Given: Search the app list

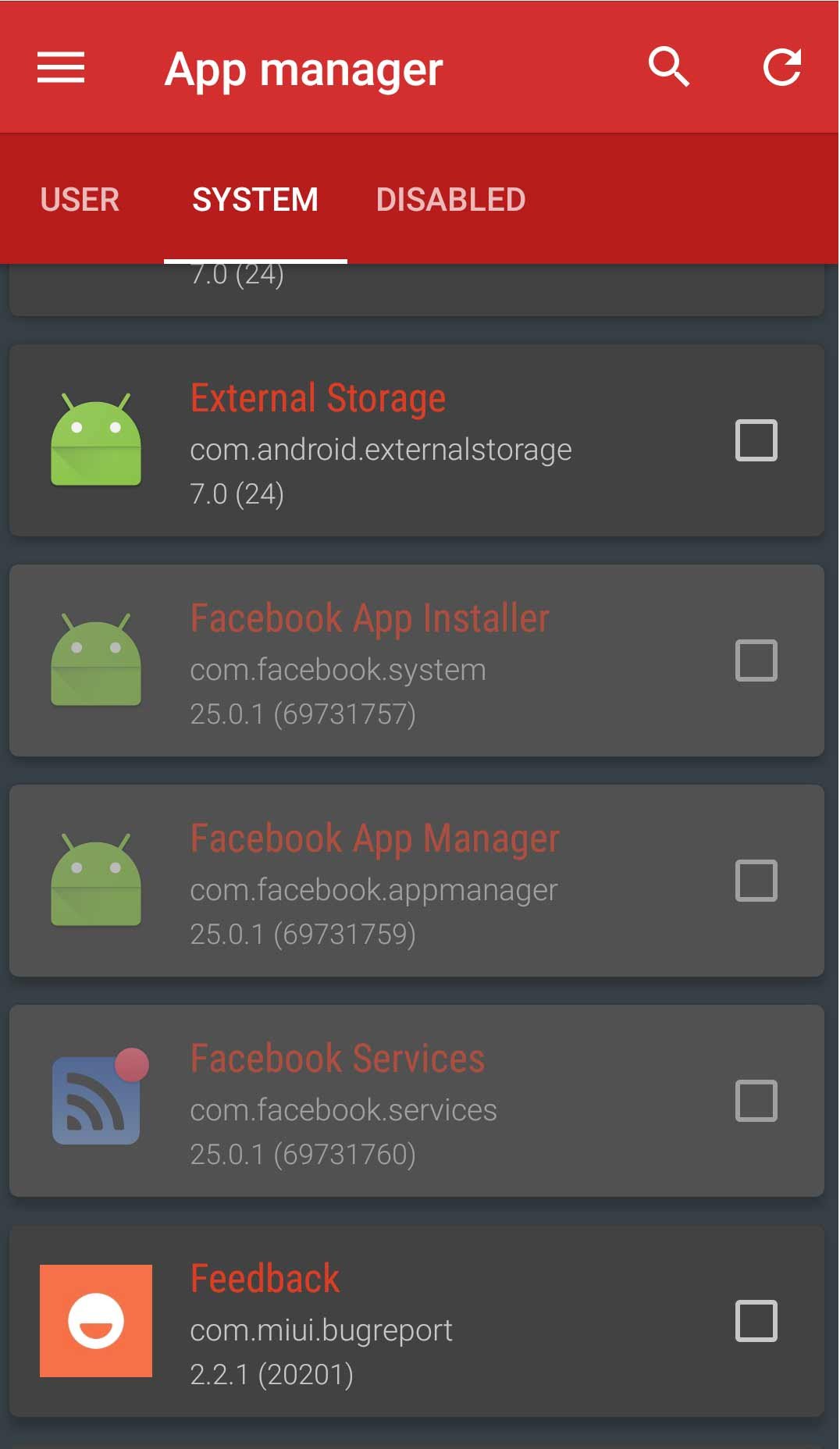Looking at the screenshot, I should [x=669, y=67].
